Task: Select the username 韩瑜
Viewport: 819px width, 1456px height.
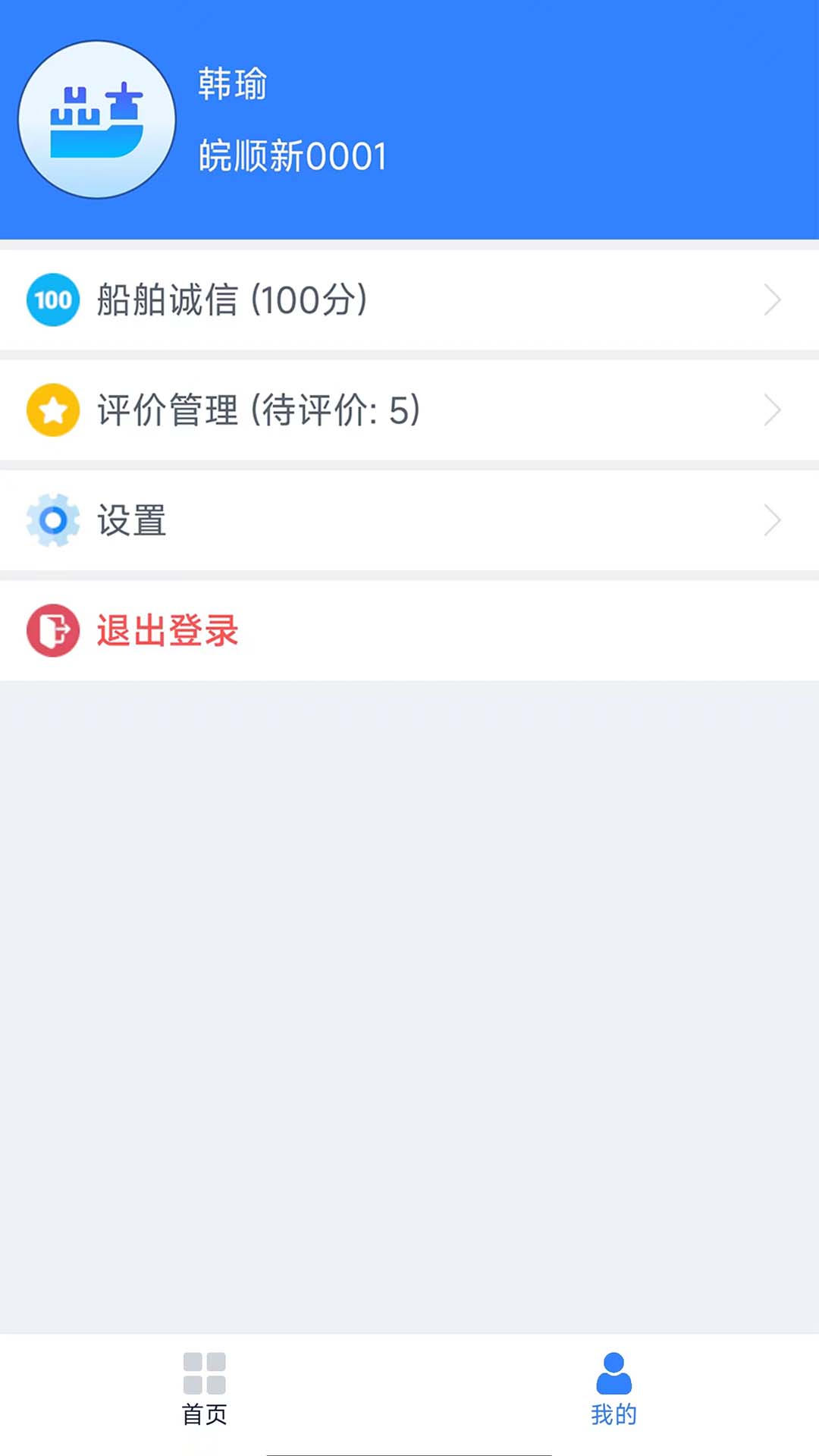Action: pyautogui.click(x=233, y=86)
